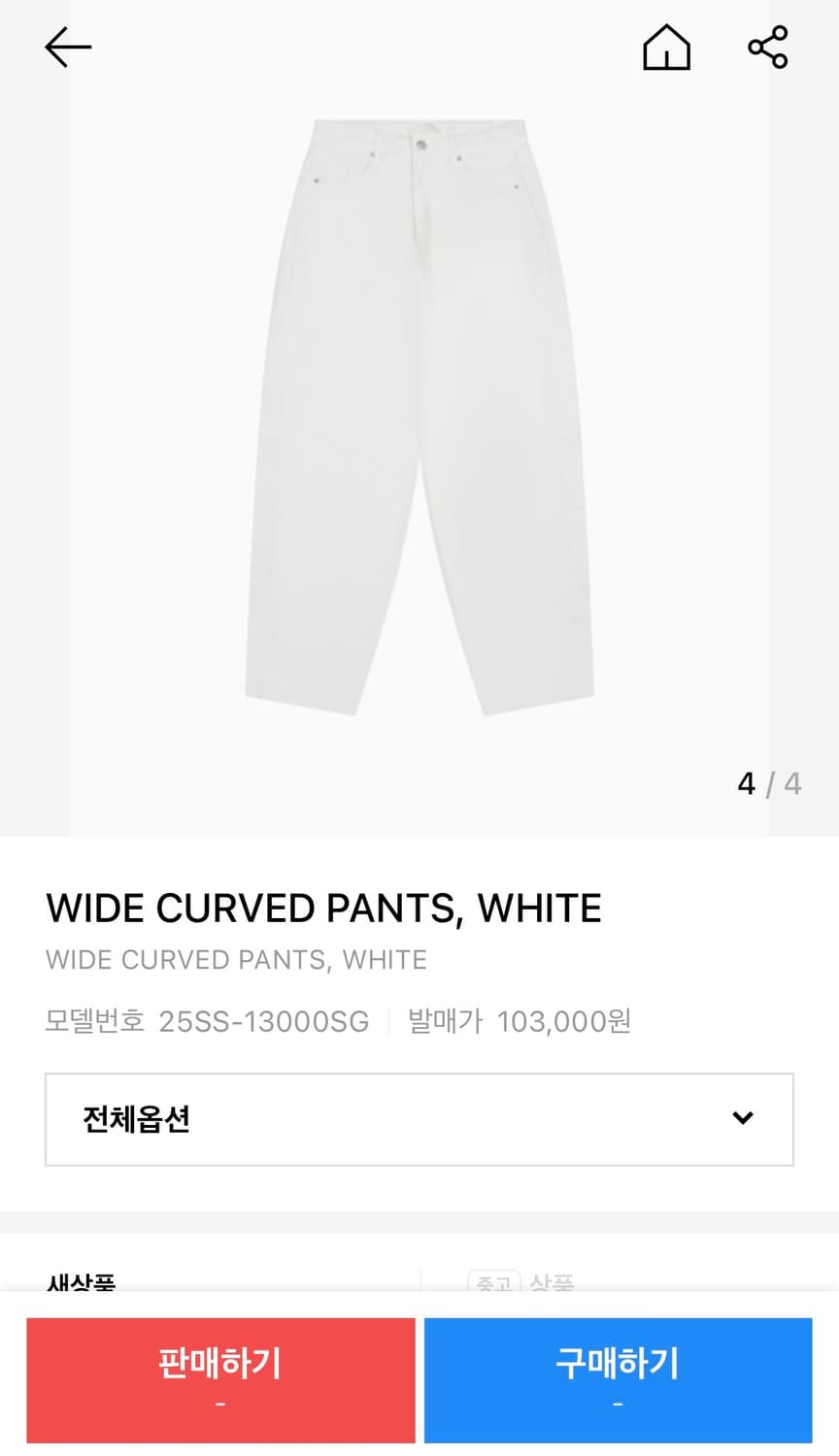Open the options dropdown chevron
Screen dimensions: 839x1456
tap(741, 1119)
